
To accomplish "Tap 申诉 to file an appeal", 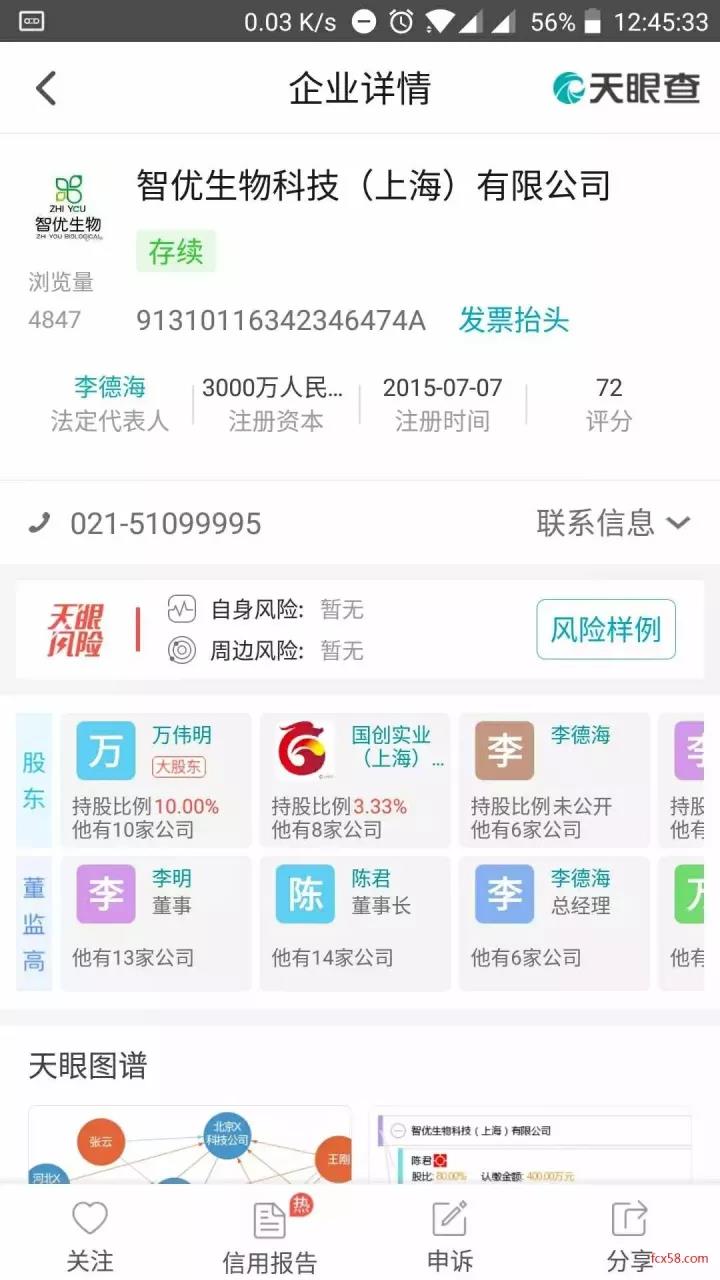I will [x=450, y=1236].
